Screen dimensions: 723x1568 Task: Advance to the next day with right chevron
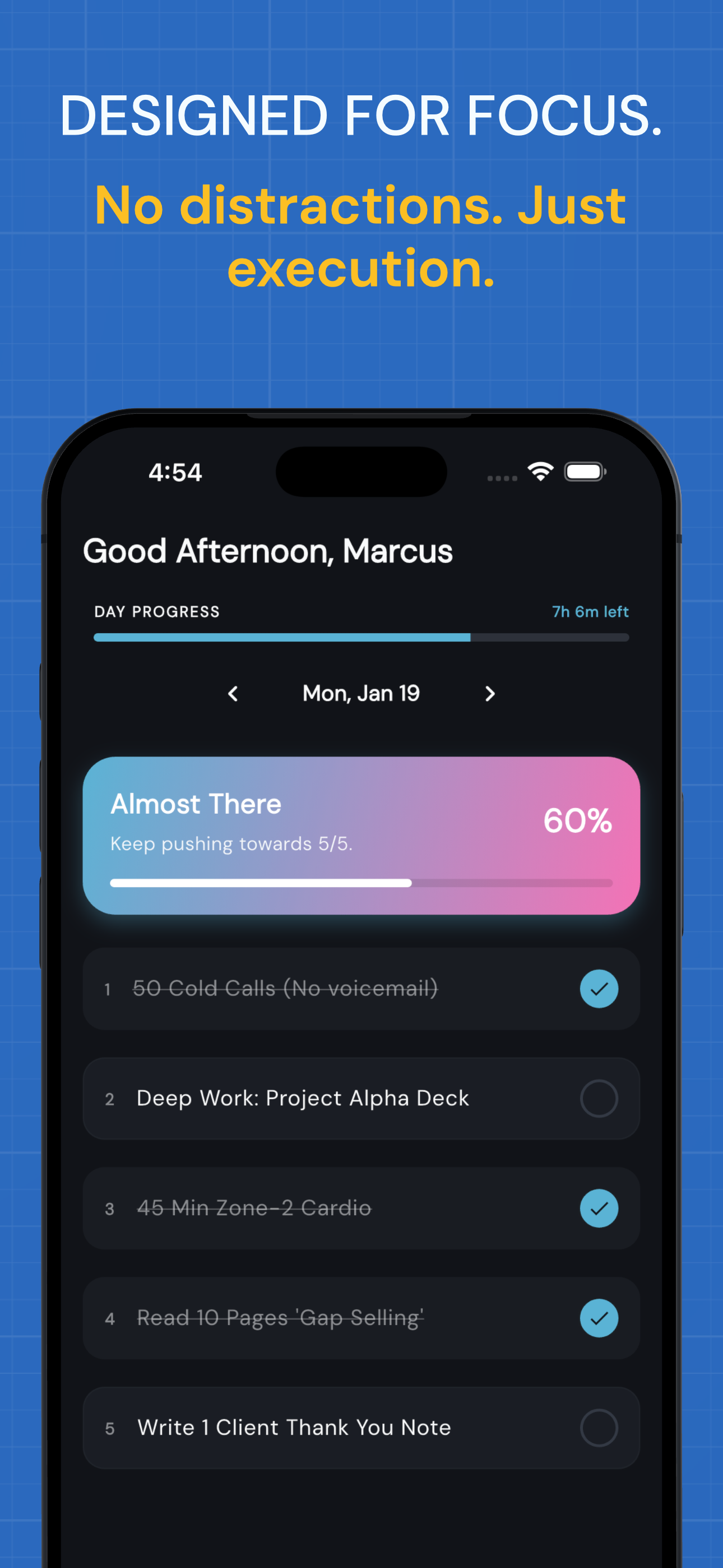click(490, 693)
